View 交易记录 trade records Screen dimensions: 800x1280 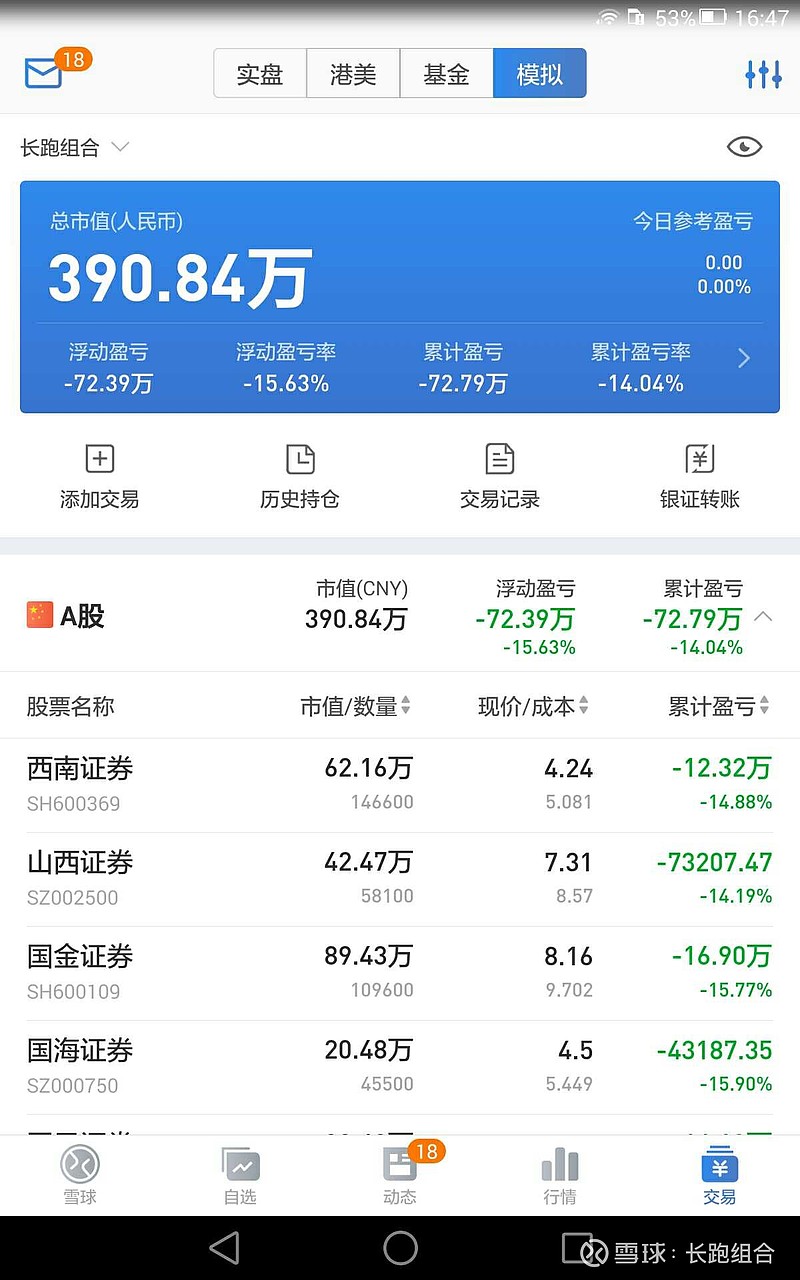[x=499, y=475]
